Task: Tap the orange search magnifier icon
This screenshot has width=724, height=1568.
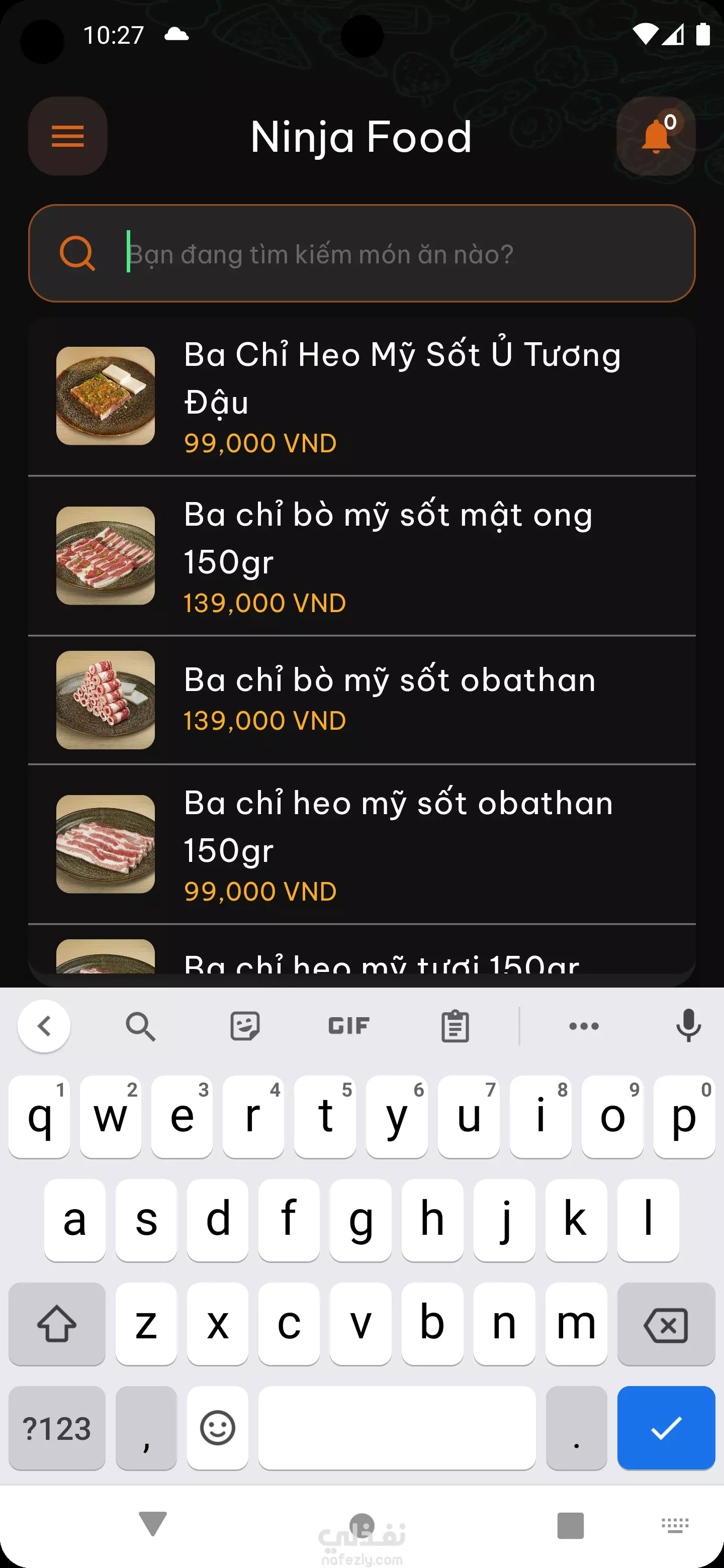Action: point(77,253)
